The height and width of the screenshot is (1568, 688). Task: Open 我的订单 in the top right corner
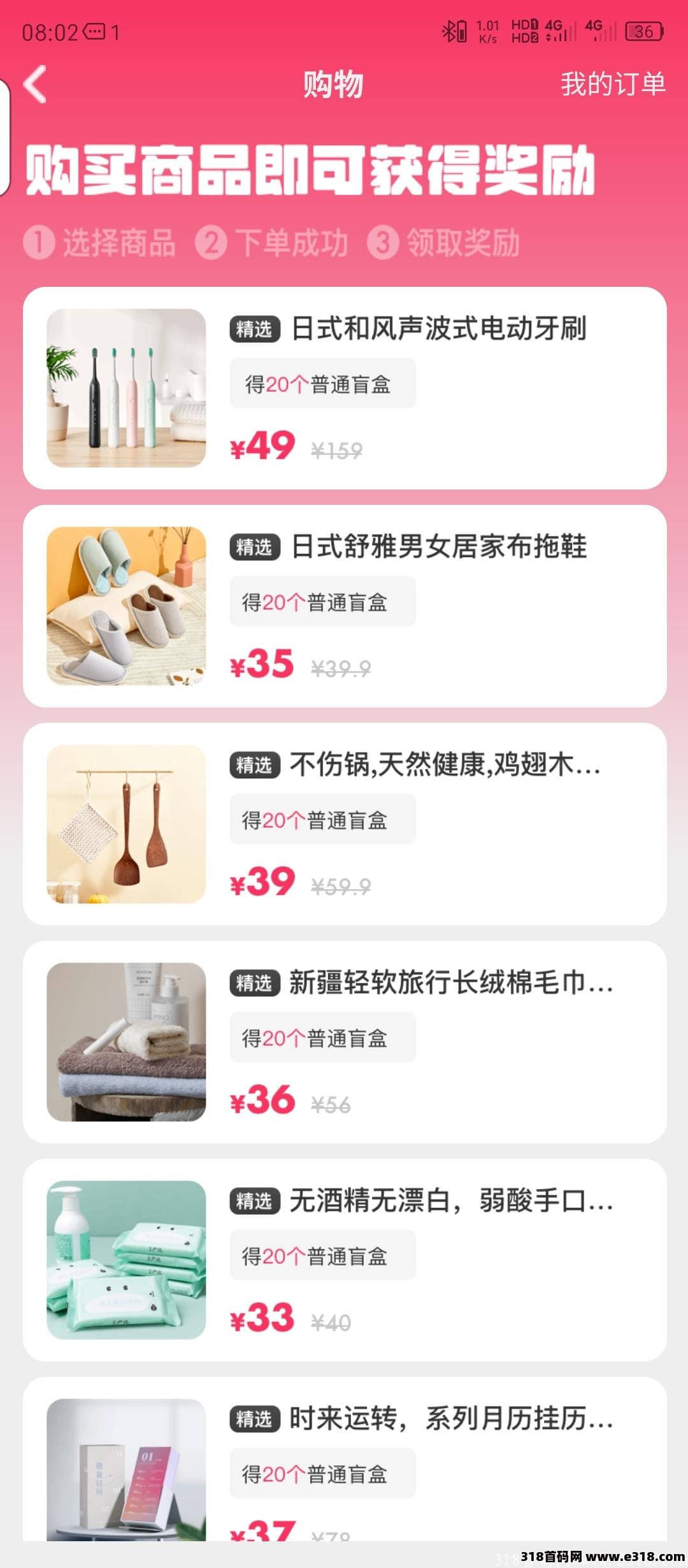point(613,84)
